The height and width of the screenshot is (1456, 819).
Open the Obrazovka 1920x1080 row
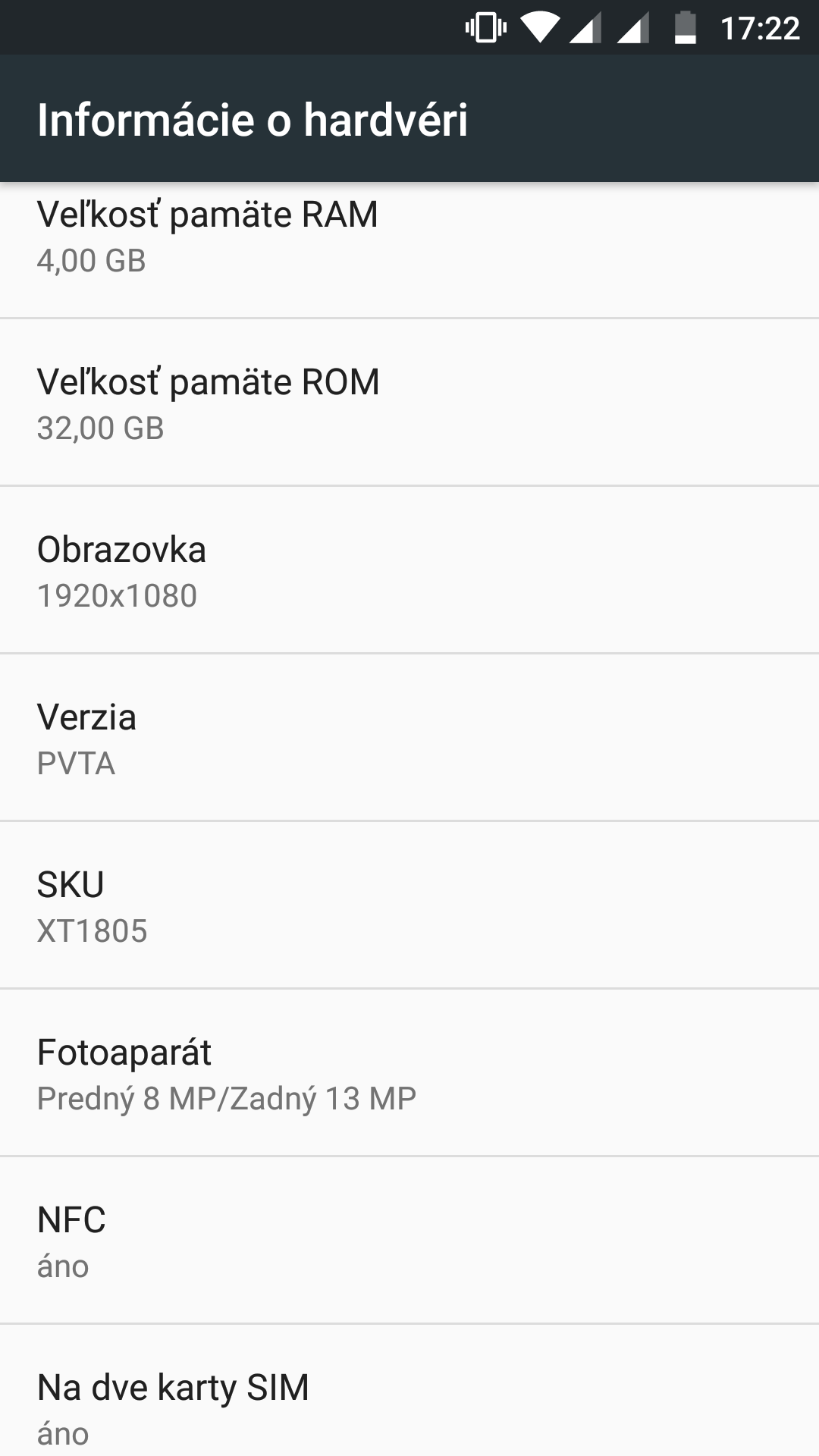tap(409, 570)
